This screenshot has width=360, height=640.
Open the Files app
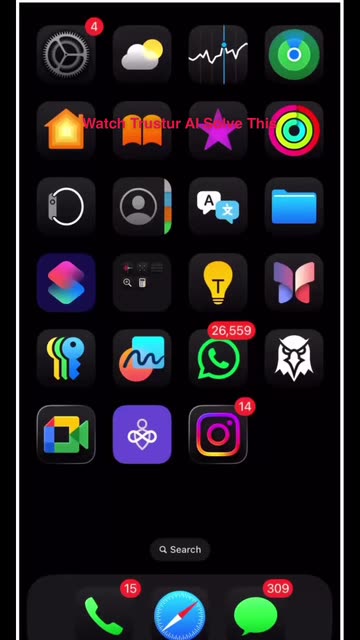[294, 206]
